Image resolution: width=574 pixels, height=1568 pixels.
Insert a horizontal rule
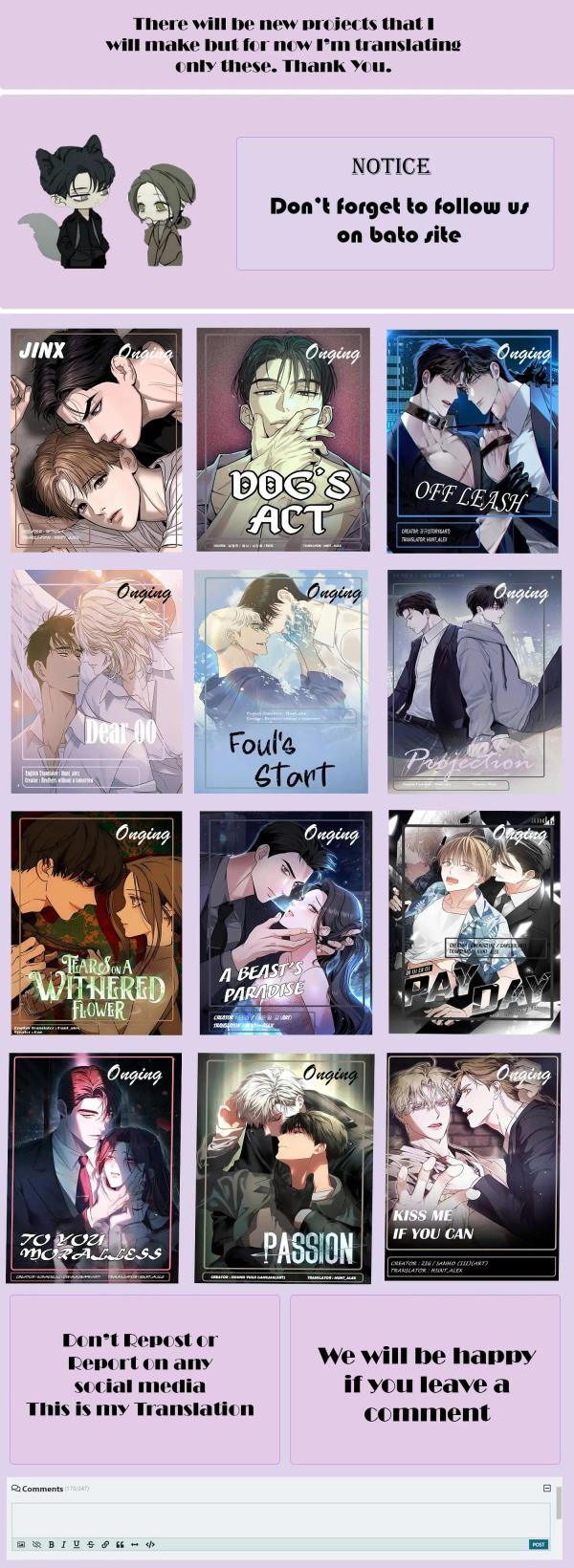(135, 1544)
